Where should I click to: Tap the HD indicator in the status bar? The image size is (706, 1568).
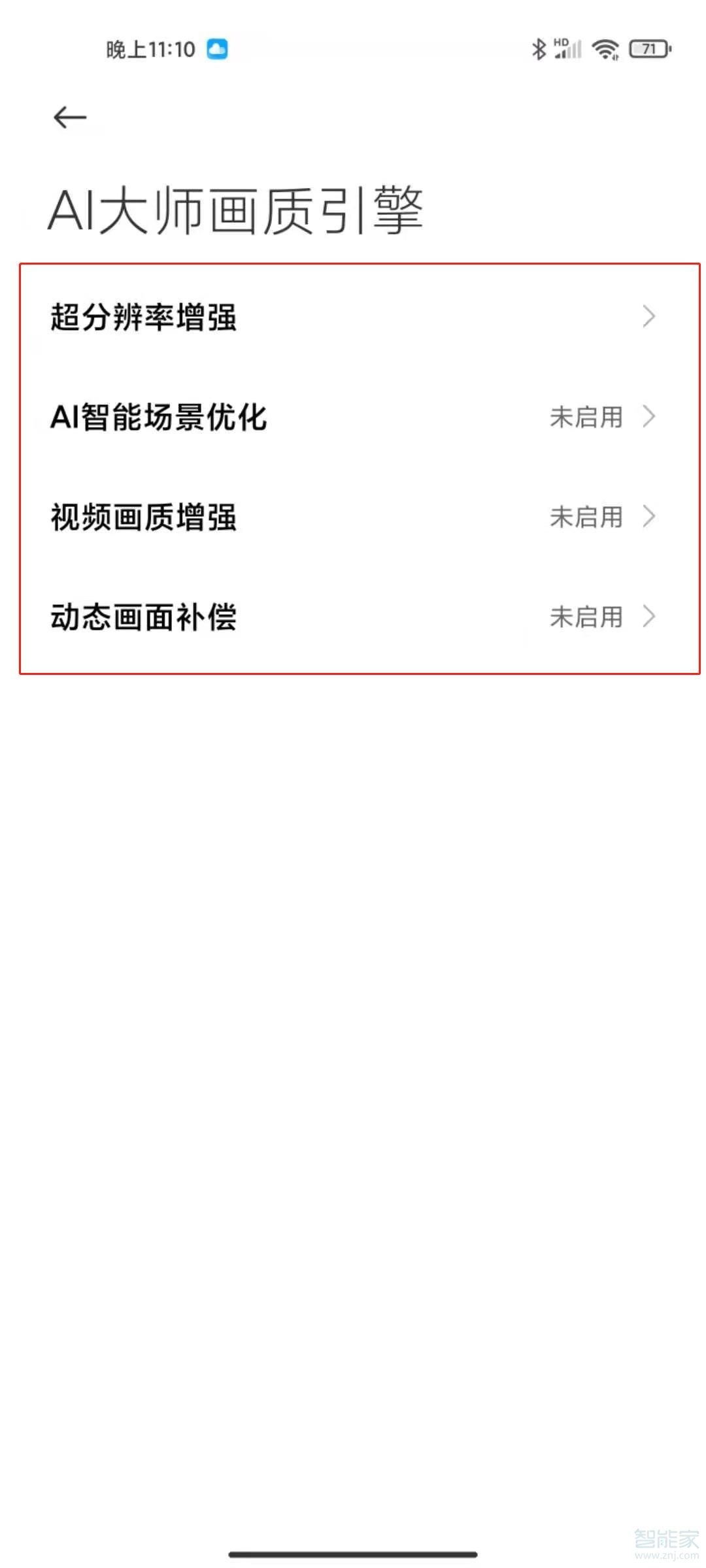(x=559, y=39)
